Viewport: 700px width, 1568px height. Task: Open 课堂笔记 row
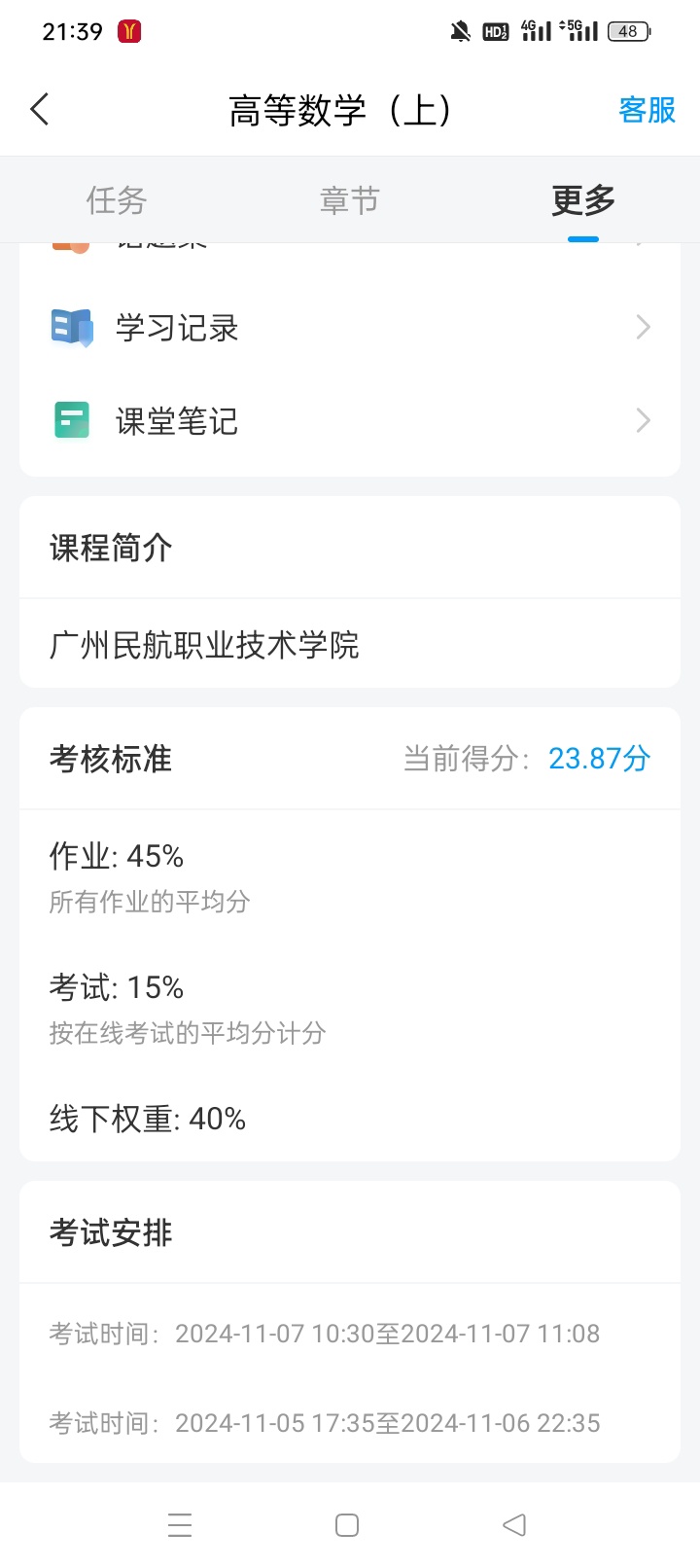pos(350,421)
